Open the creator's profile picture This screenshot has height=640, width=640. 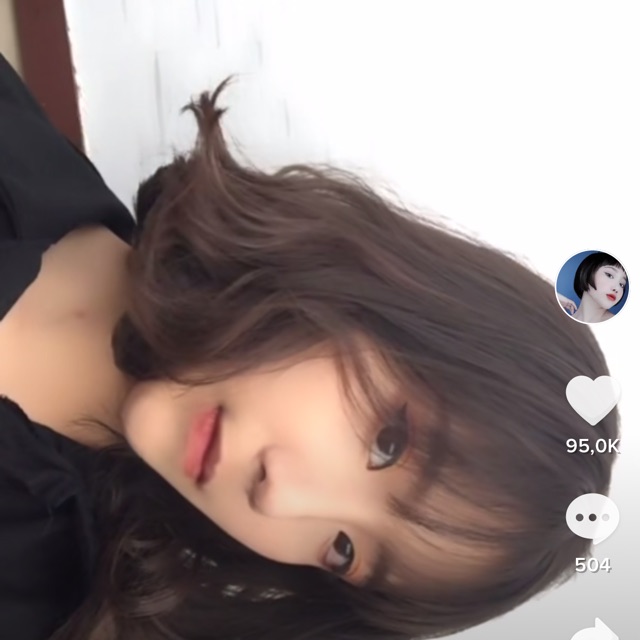(592, 286)
